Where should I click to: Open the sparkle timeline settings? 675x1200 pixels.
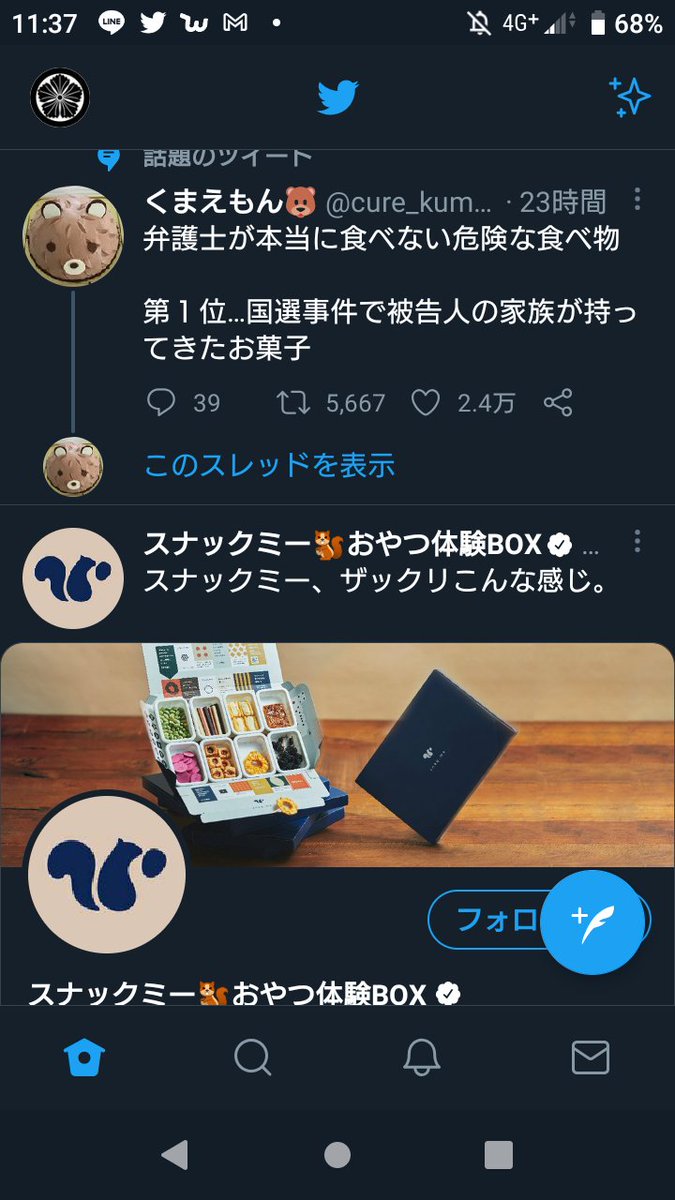630,98
